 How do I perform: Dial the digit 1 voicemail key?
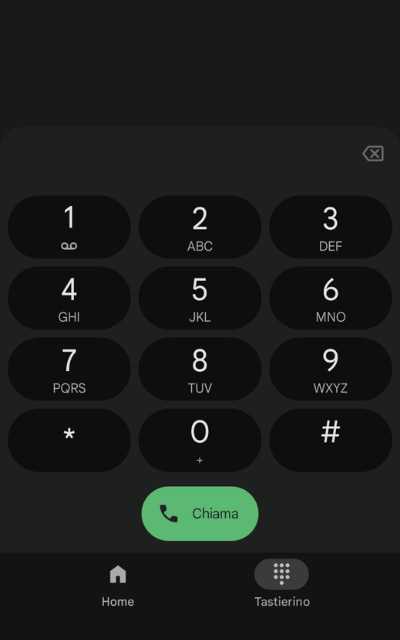pos(69,227)
